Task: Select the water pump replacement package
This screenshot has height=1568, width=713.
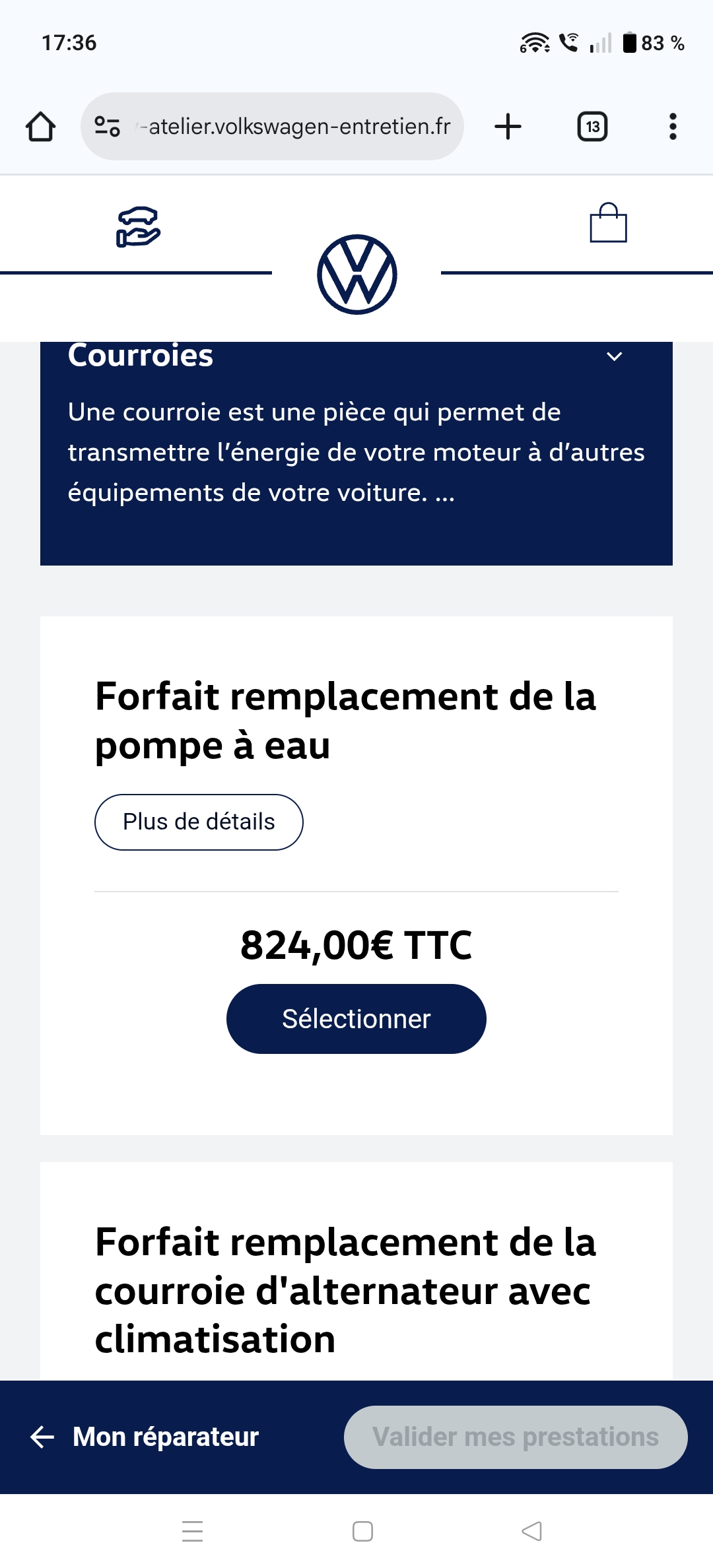Action: (356, 1019)
